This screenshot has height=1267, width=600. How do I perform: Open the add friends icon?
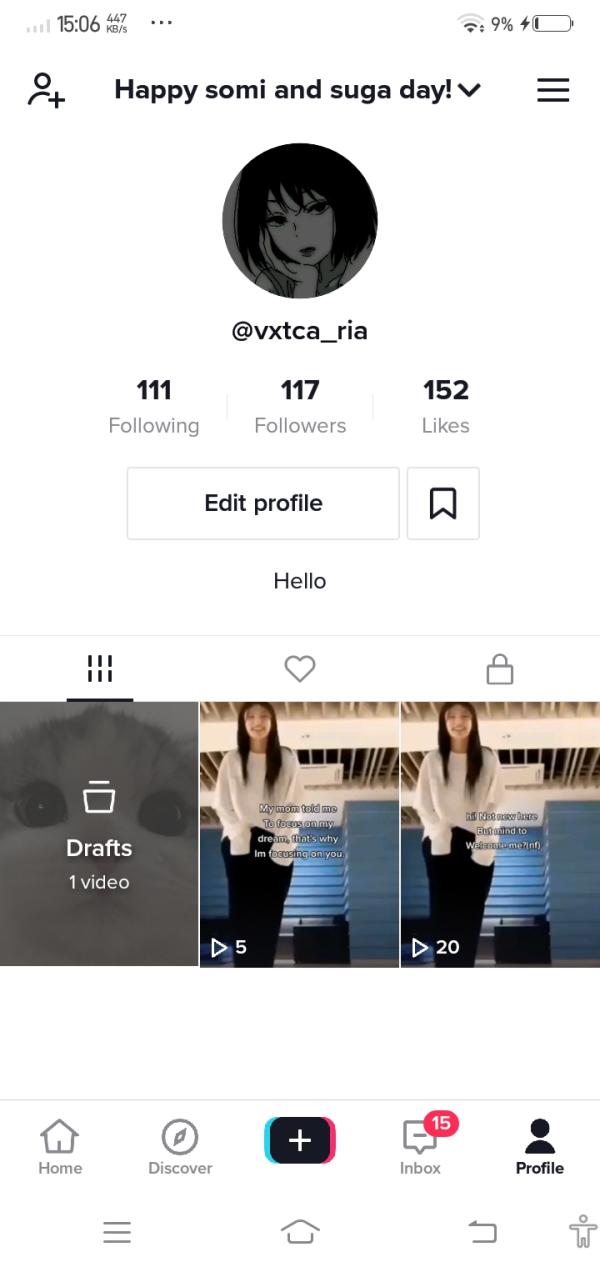click(45, 89)
